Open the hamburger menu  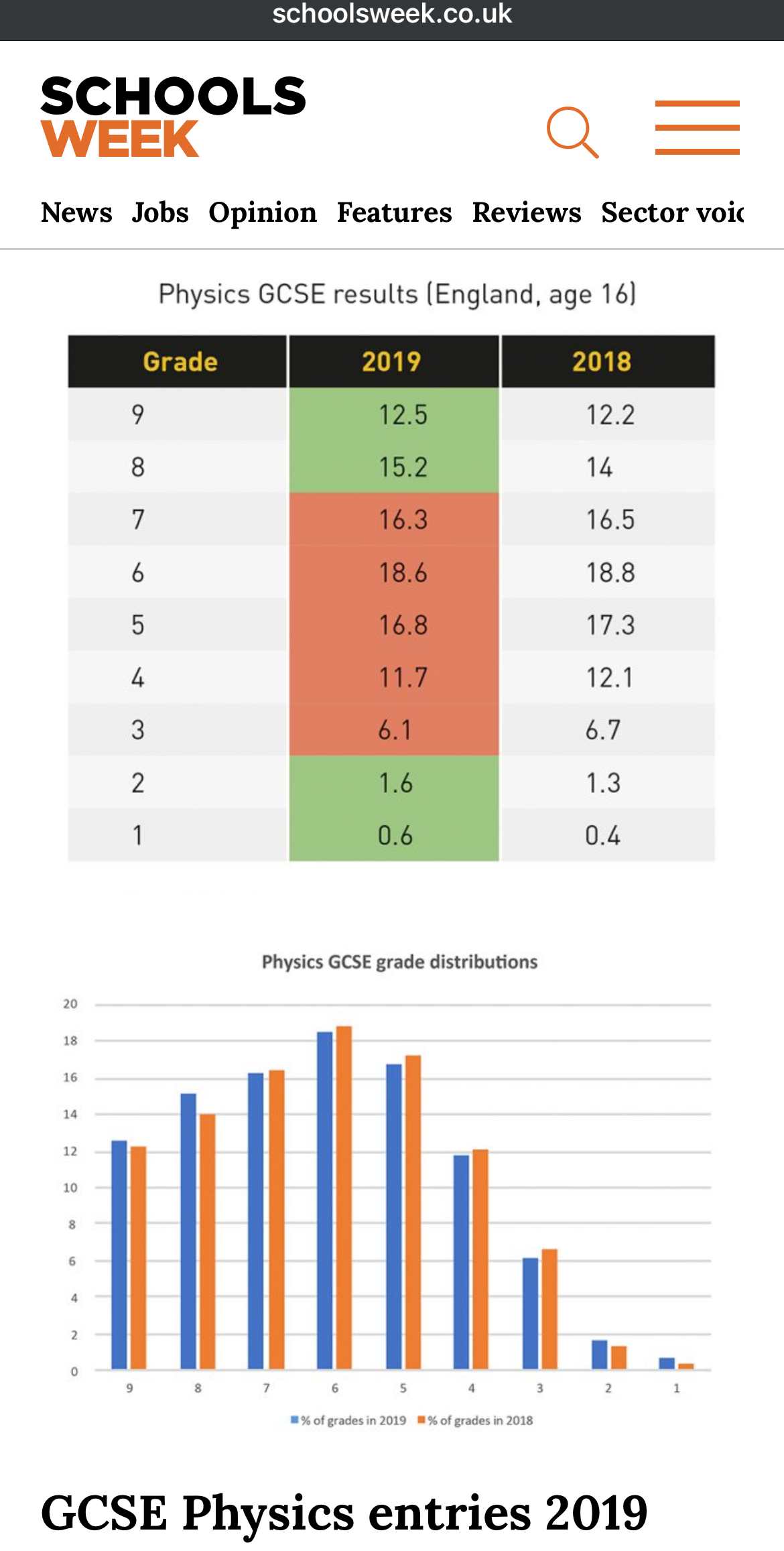[x=697, y=127]
